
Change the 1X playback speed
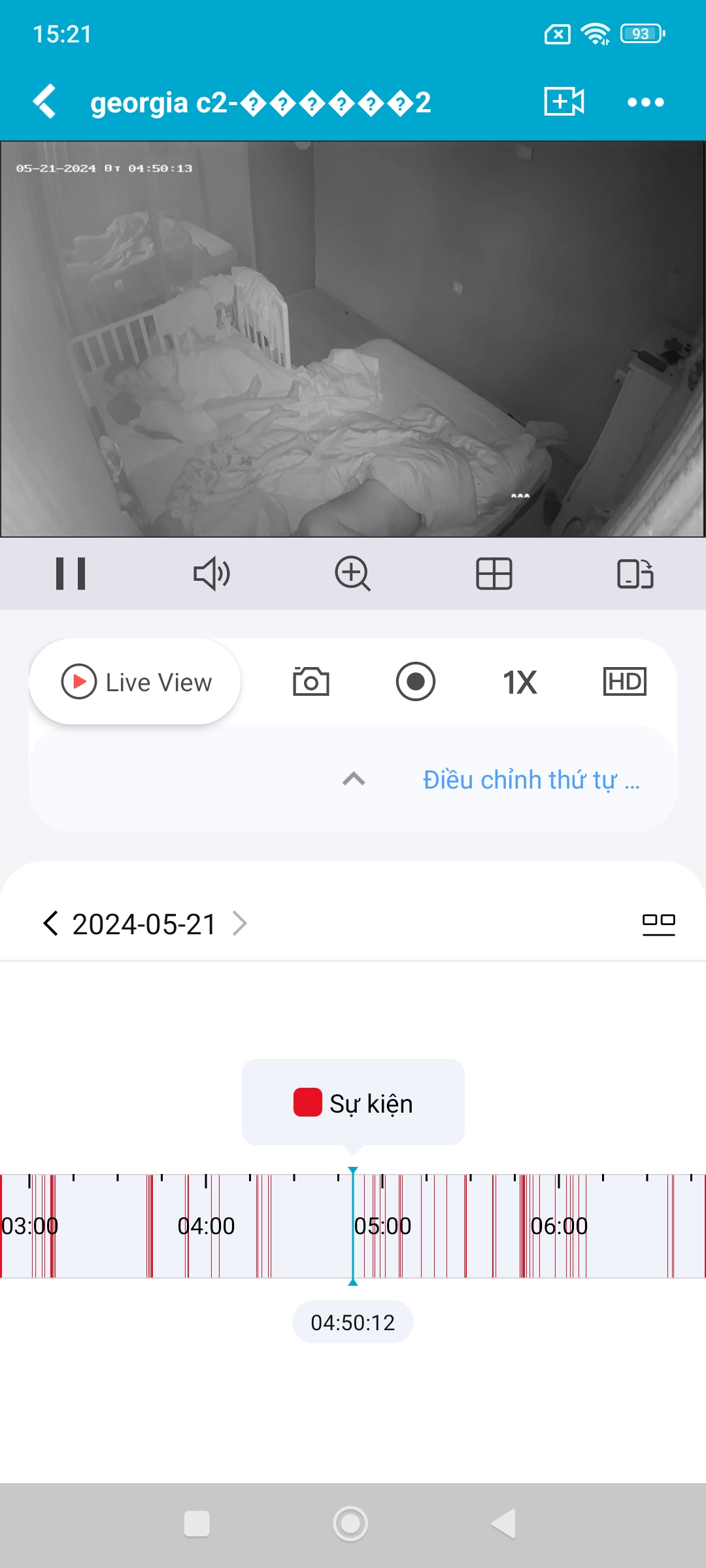520,682
